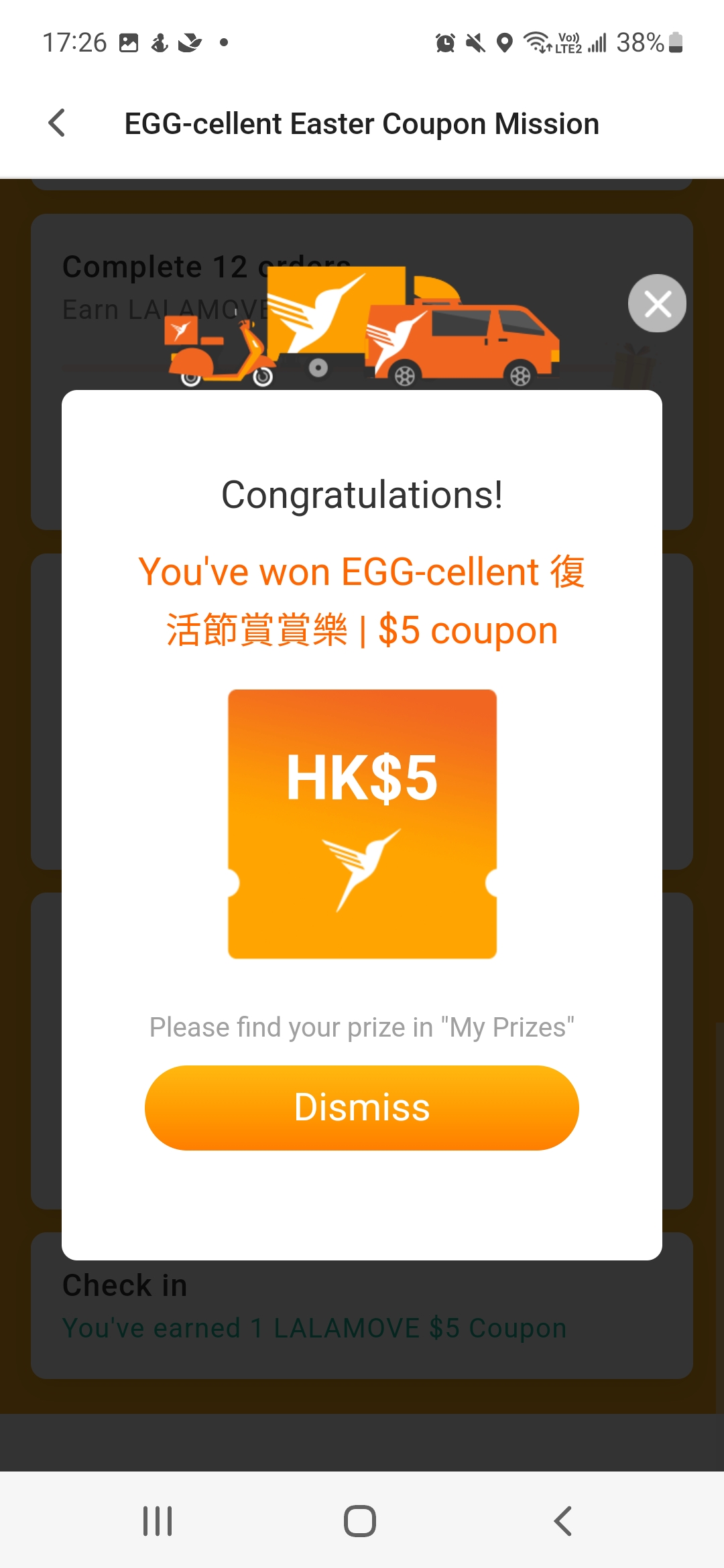Tap 'Please find your prize in My Prizes' text
The width and height of the screenshot is (724, 1568).
point(362,1026)
